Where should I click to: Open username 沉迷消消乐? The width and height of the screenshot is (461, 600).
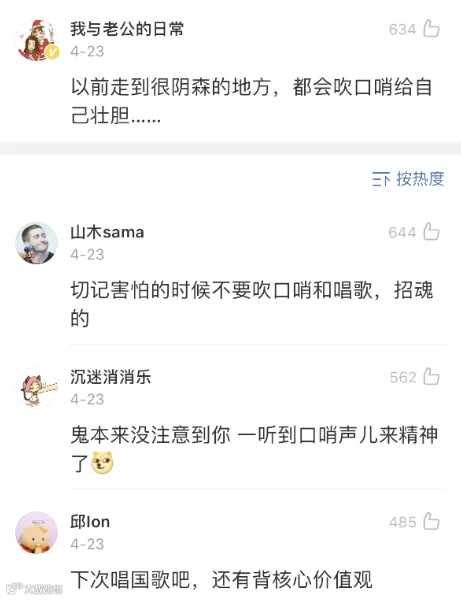tap(111, 377)
